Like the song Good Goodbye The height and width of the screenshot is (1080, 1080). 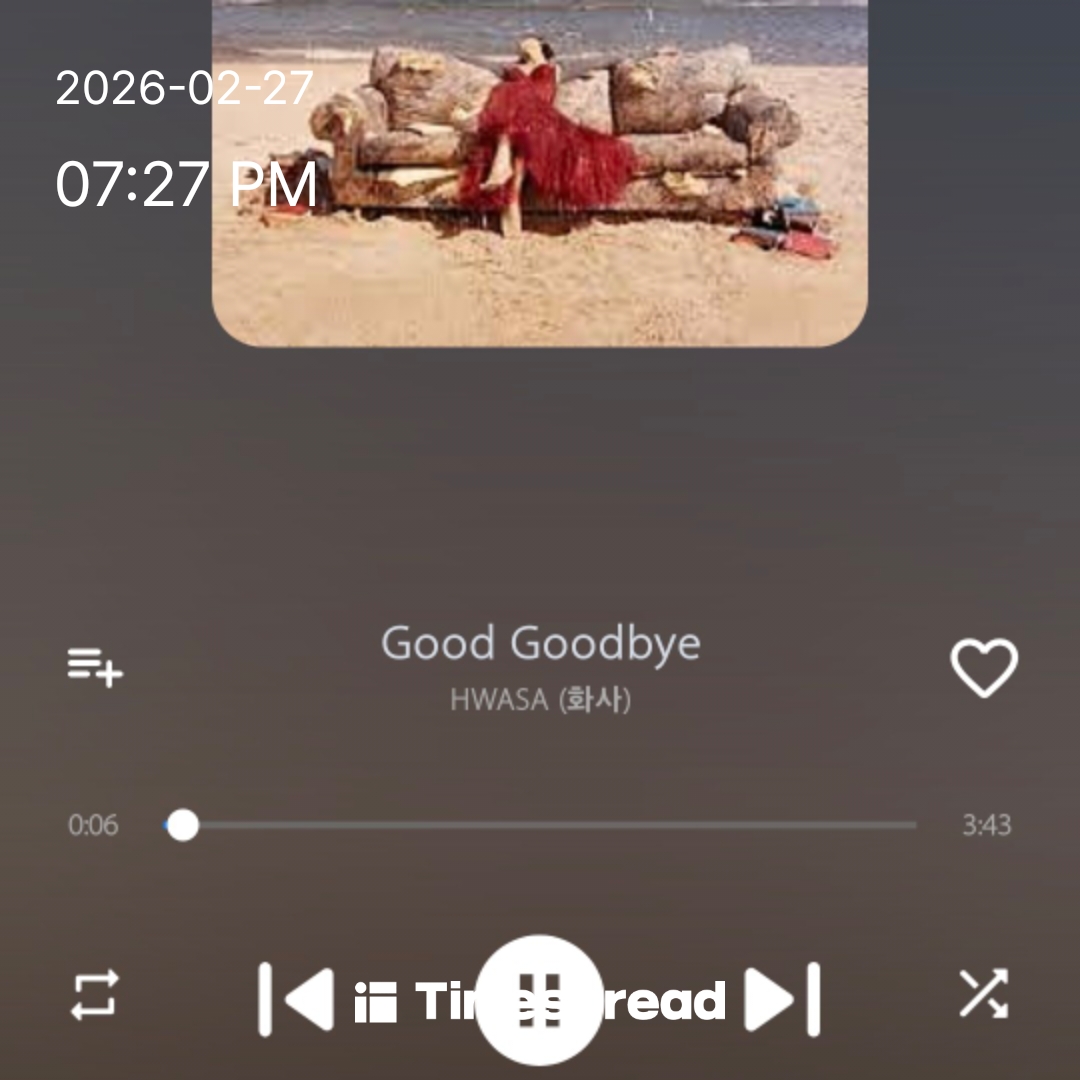click(x=983, y=667)
